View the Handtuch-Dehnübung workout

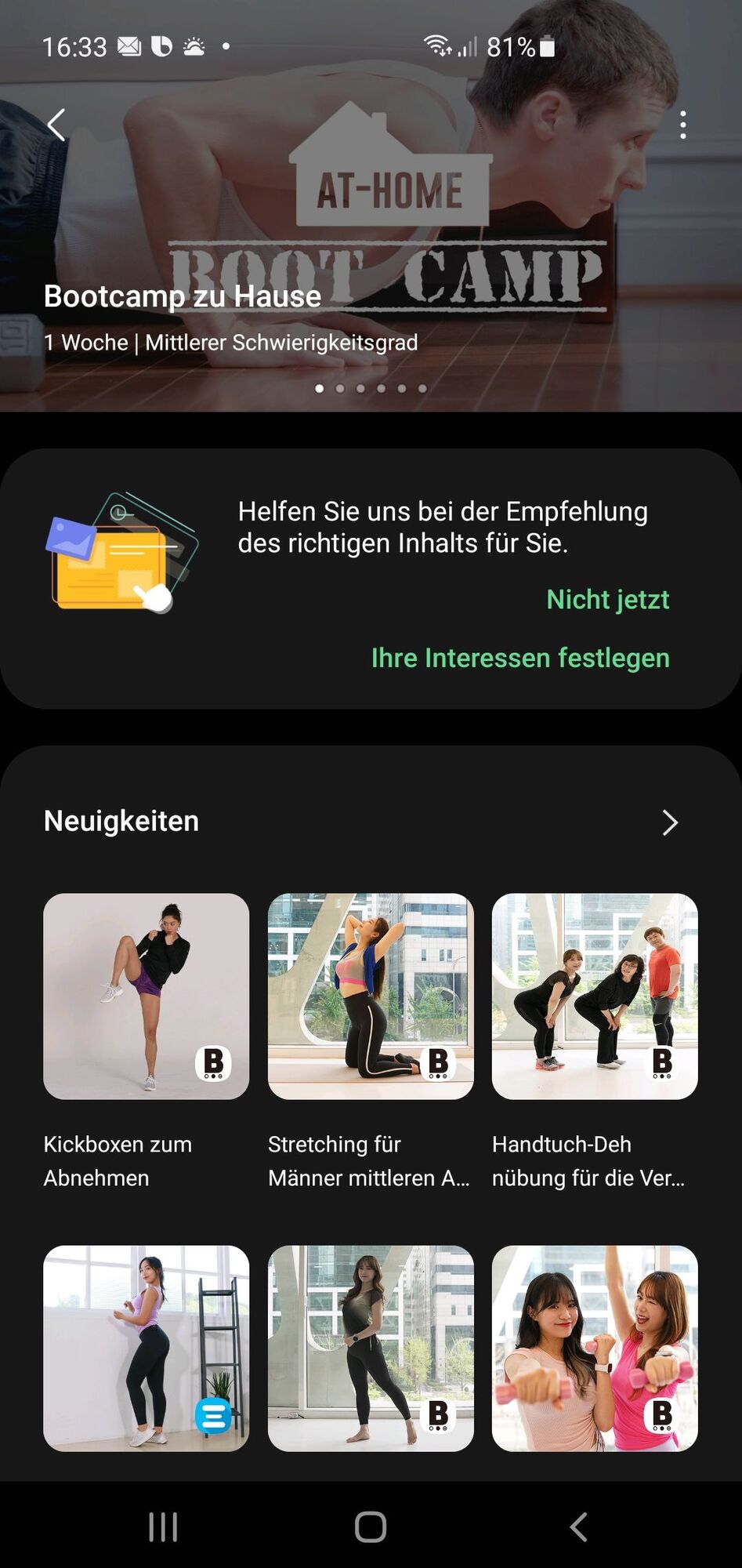pyautogui.click(x=595, y=996)
